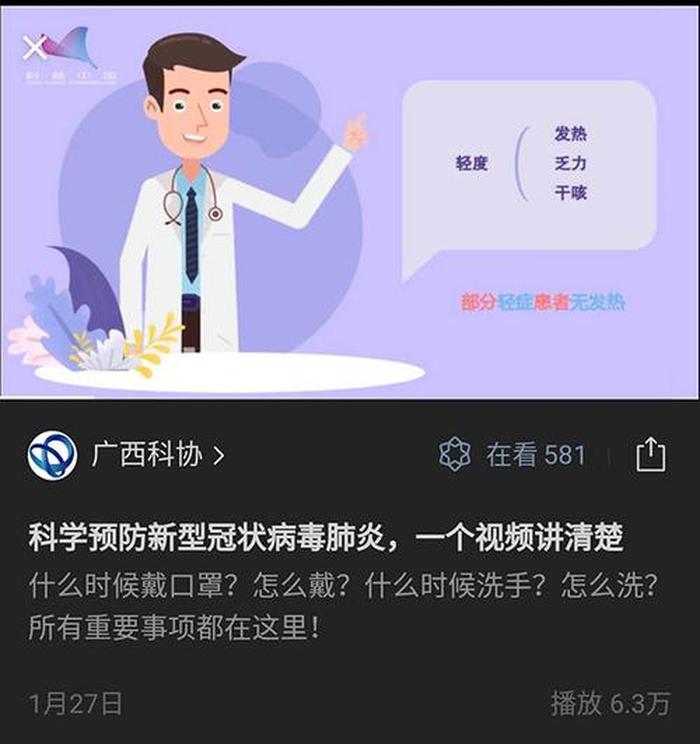Screen dimensions: 700x744
Task: Share this video
Action: pyautogui.click(x=650, y=456)
